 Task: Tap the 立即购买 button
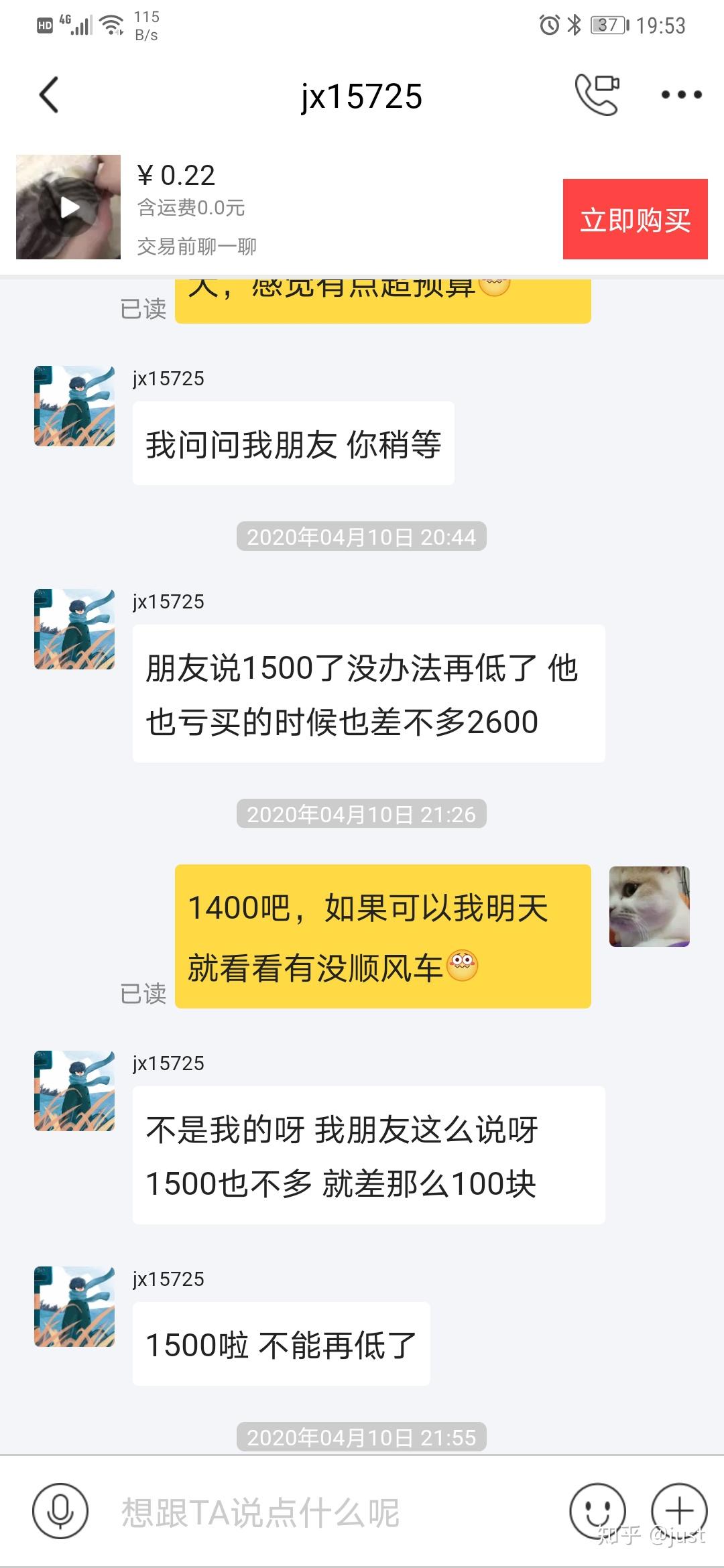click(635, 219)
